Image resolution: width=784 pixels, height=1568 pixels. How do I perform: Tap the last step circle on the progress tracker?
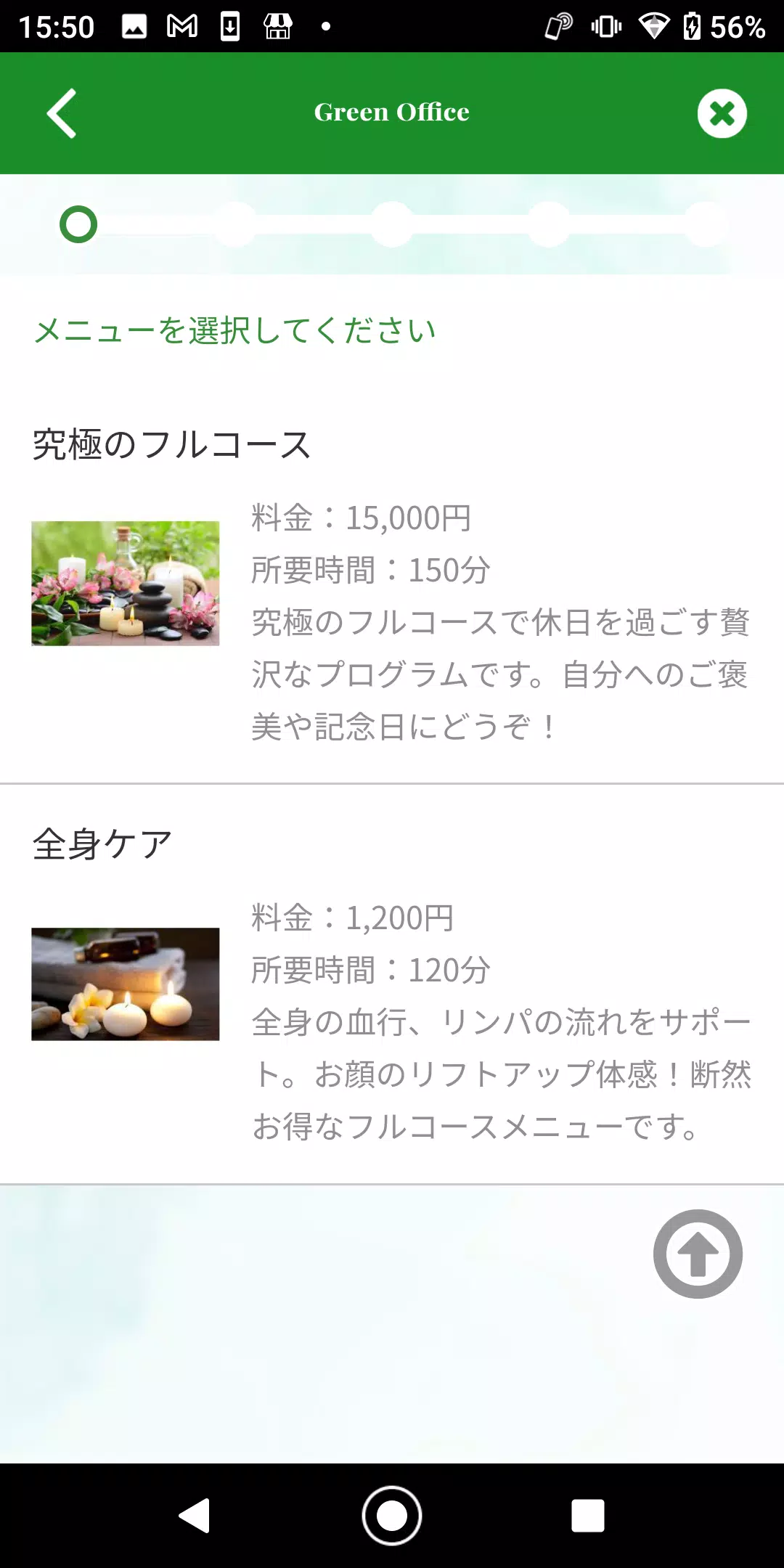point(706,225)
